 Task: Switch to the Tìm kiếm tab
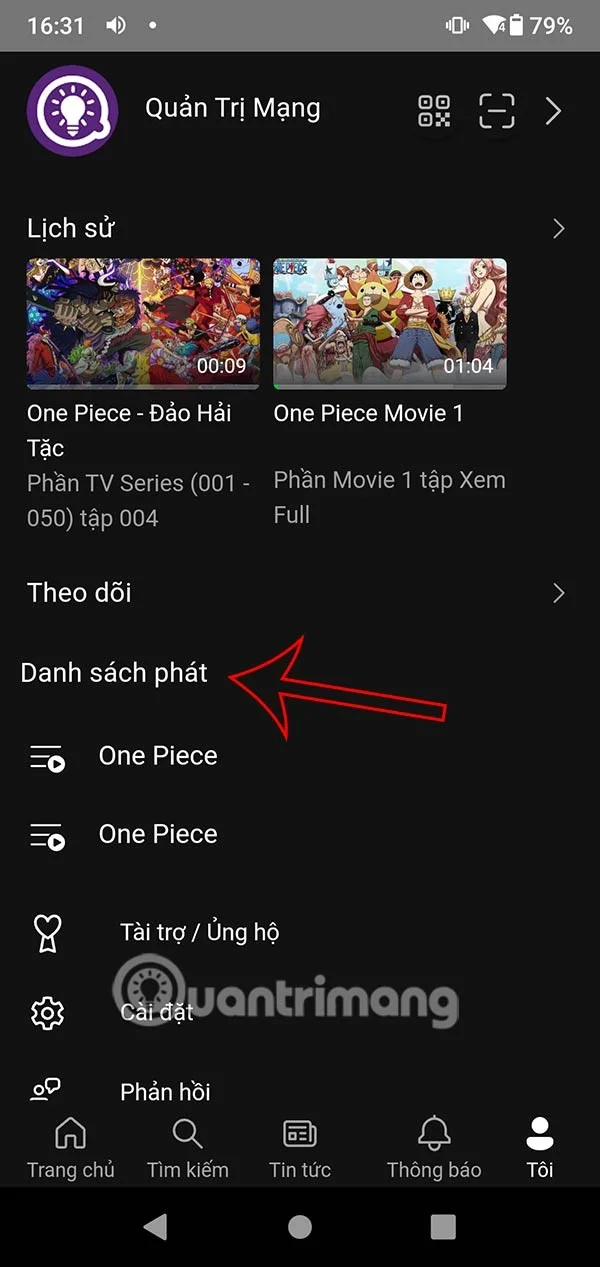click(187, 1148)
